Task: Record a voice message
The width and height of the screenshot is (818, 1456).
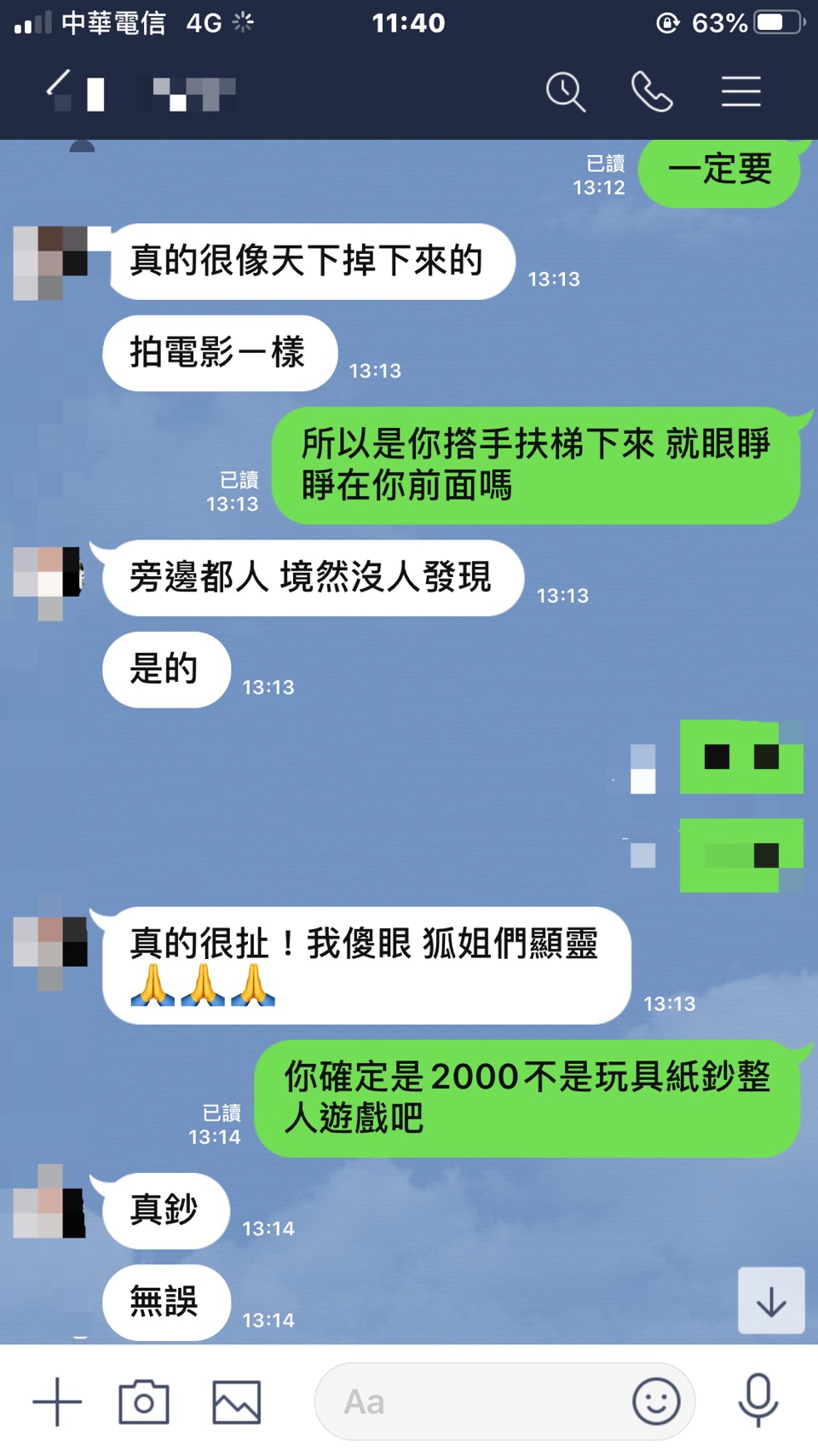Action: (x=758, y=1400)
